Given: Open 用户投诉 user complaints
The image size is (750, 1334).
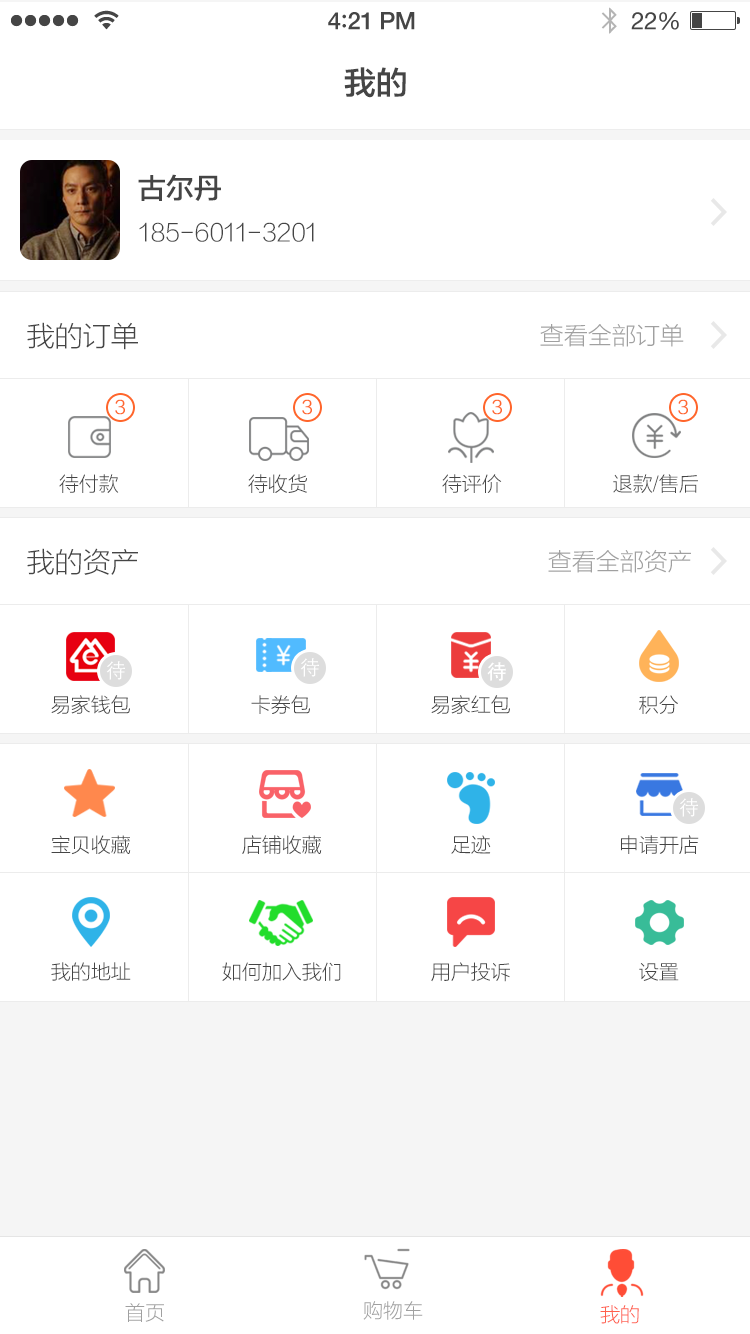Looking at the screenshot, I should [x=471, y=937].
